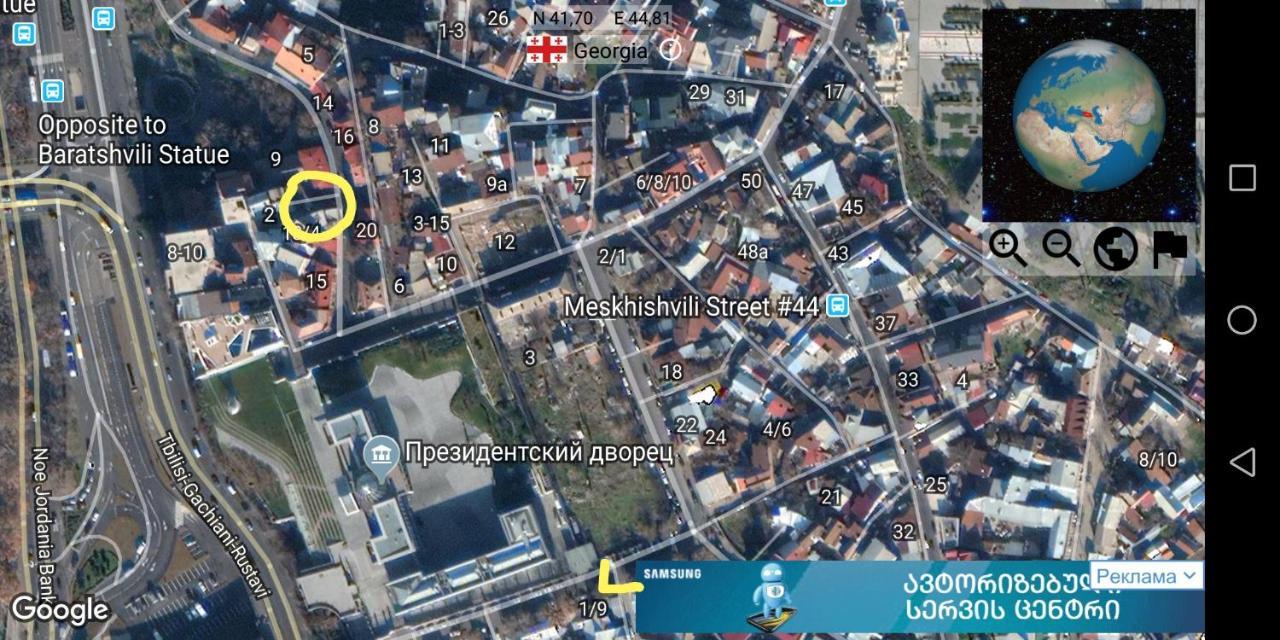
Task: Open recent apps with the square button
Action: coord(1242,178)
